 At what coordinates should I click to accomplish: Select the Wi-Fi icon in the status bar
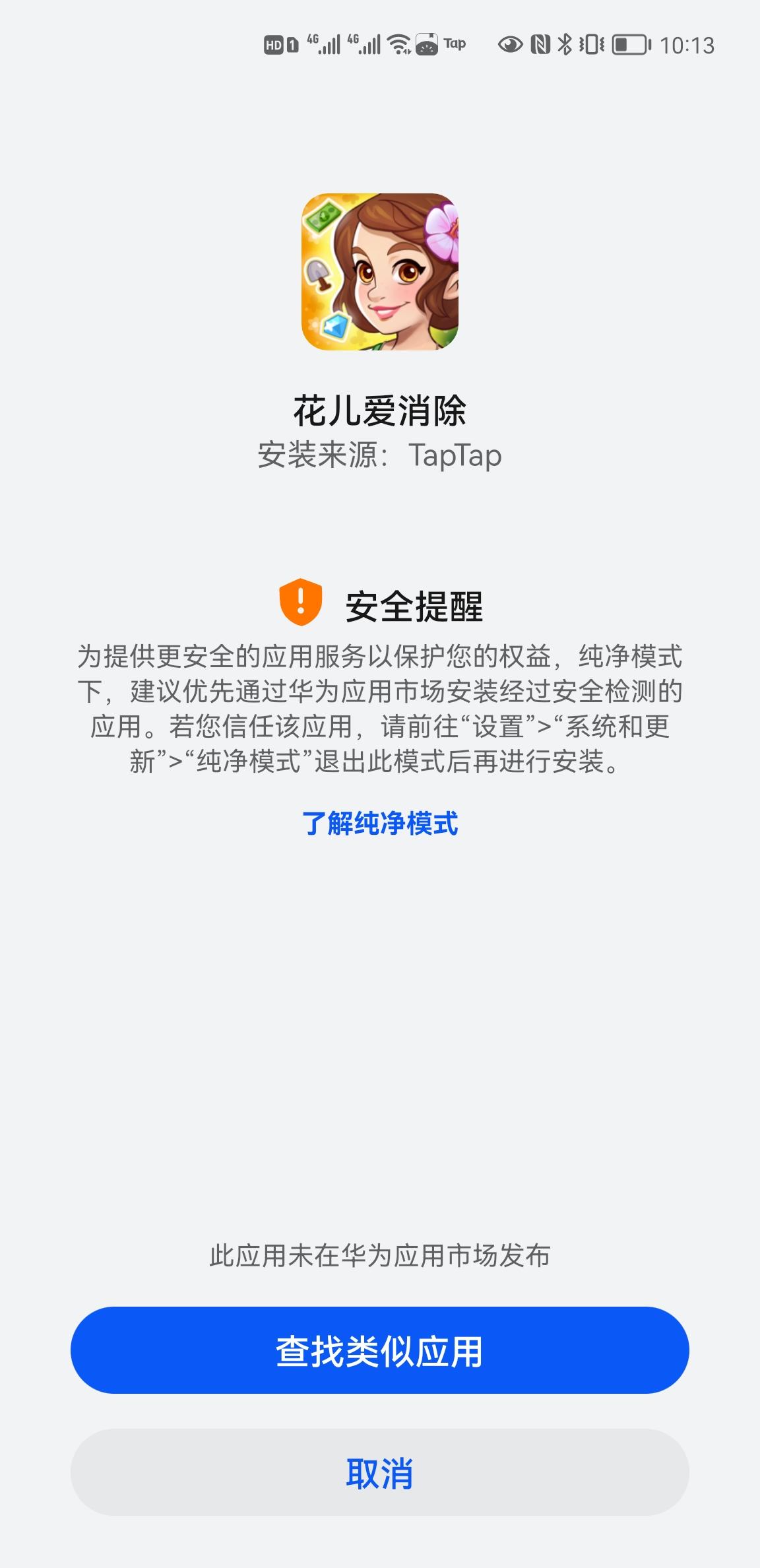[398, 45]
